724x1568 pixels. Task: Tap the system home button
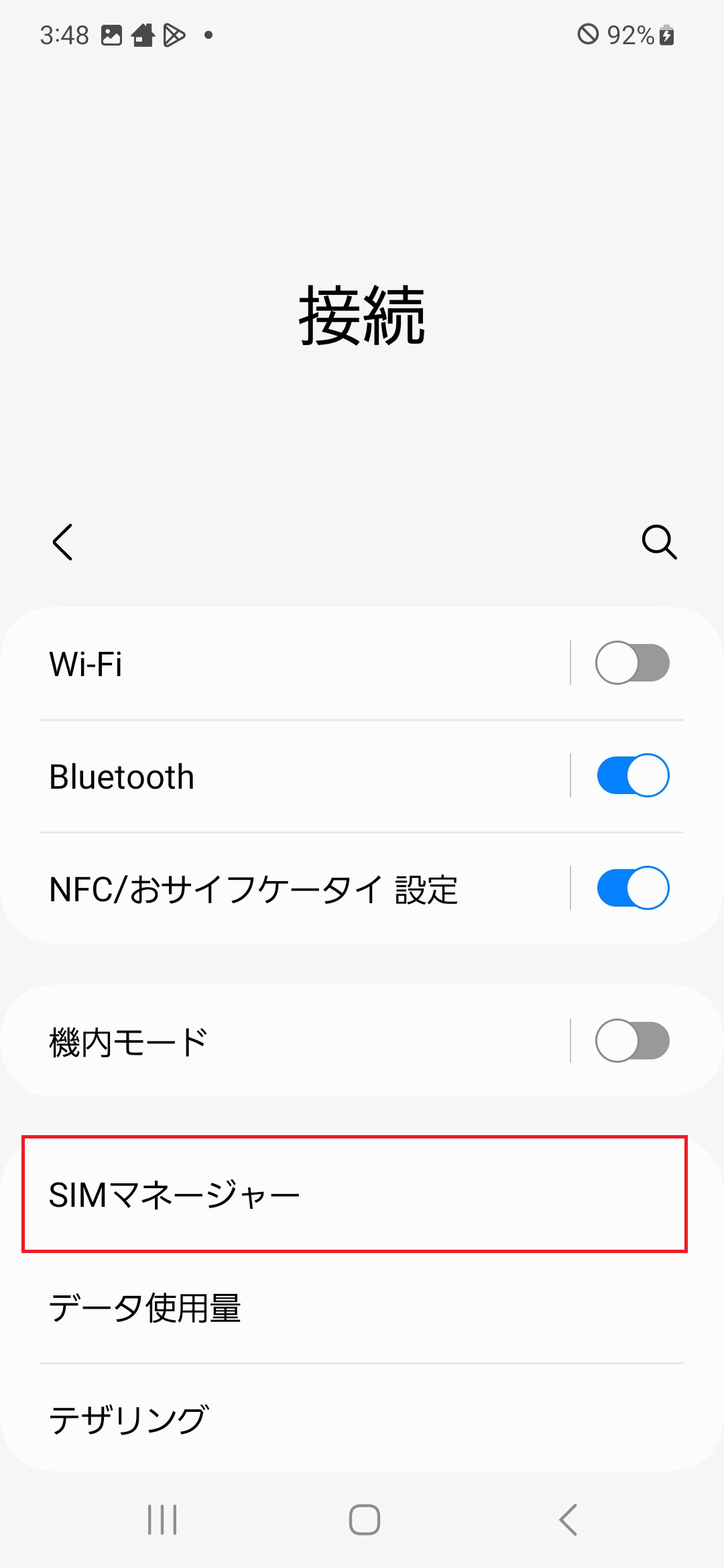pyautogui.click(x=364, y=1520)
